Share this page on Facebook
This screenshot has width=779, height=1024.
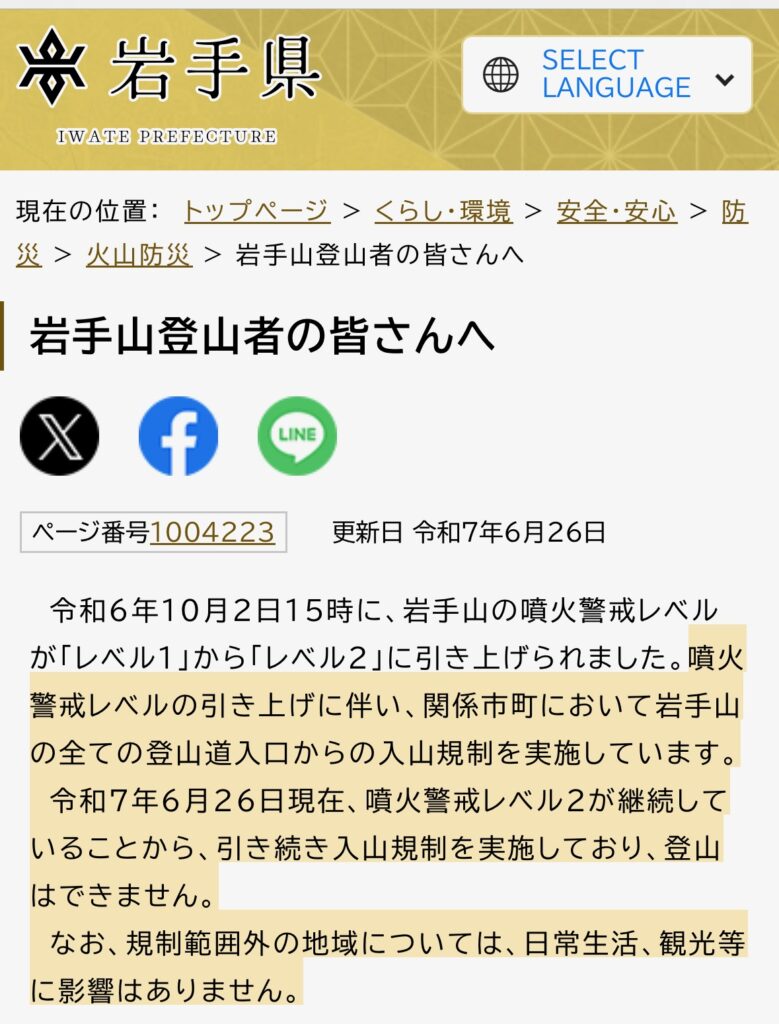click(x=178, y=436)
